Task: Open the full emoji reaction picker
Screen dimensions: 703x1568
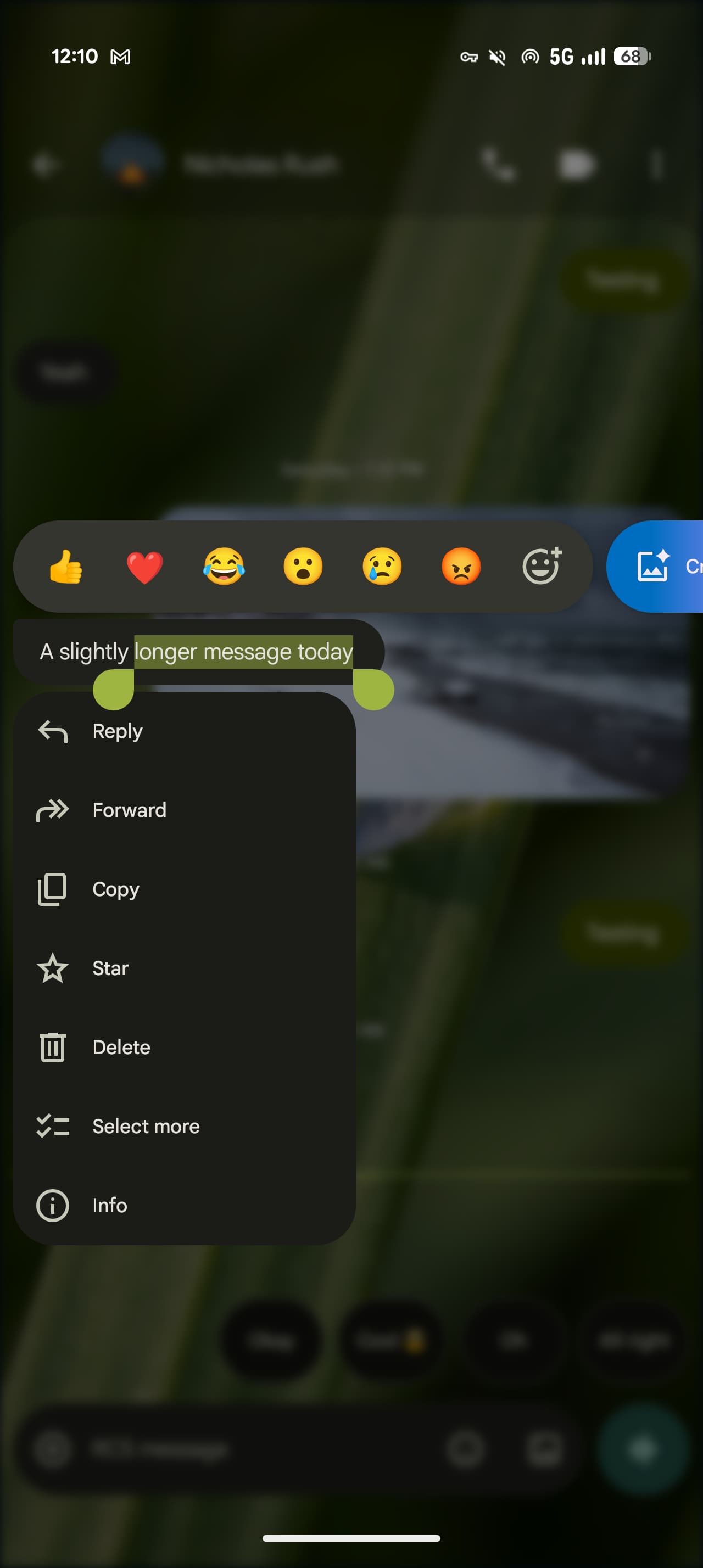Action: coord(541,565)
